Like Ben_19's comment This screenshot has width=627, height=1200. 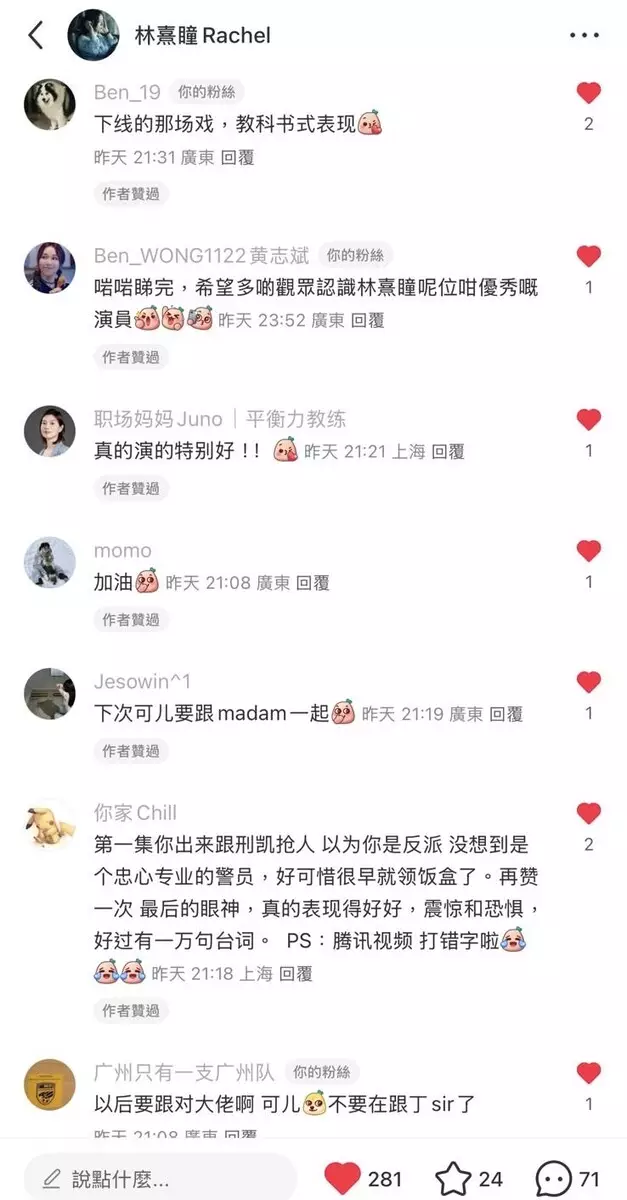(589, 94)
